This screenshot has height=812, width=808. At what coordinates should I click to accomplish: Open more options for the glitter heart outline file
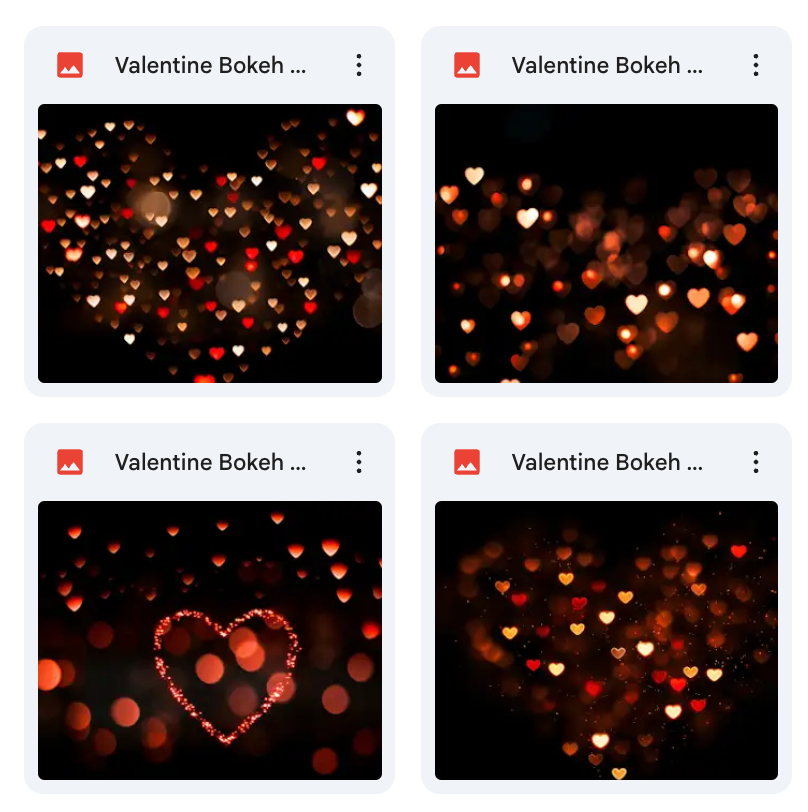tap(359, 462)
